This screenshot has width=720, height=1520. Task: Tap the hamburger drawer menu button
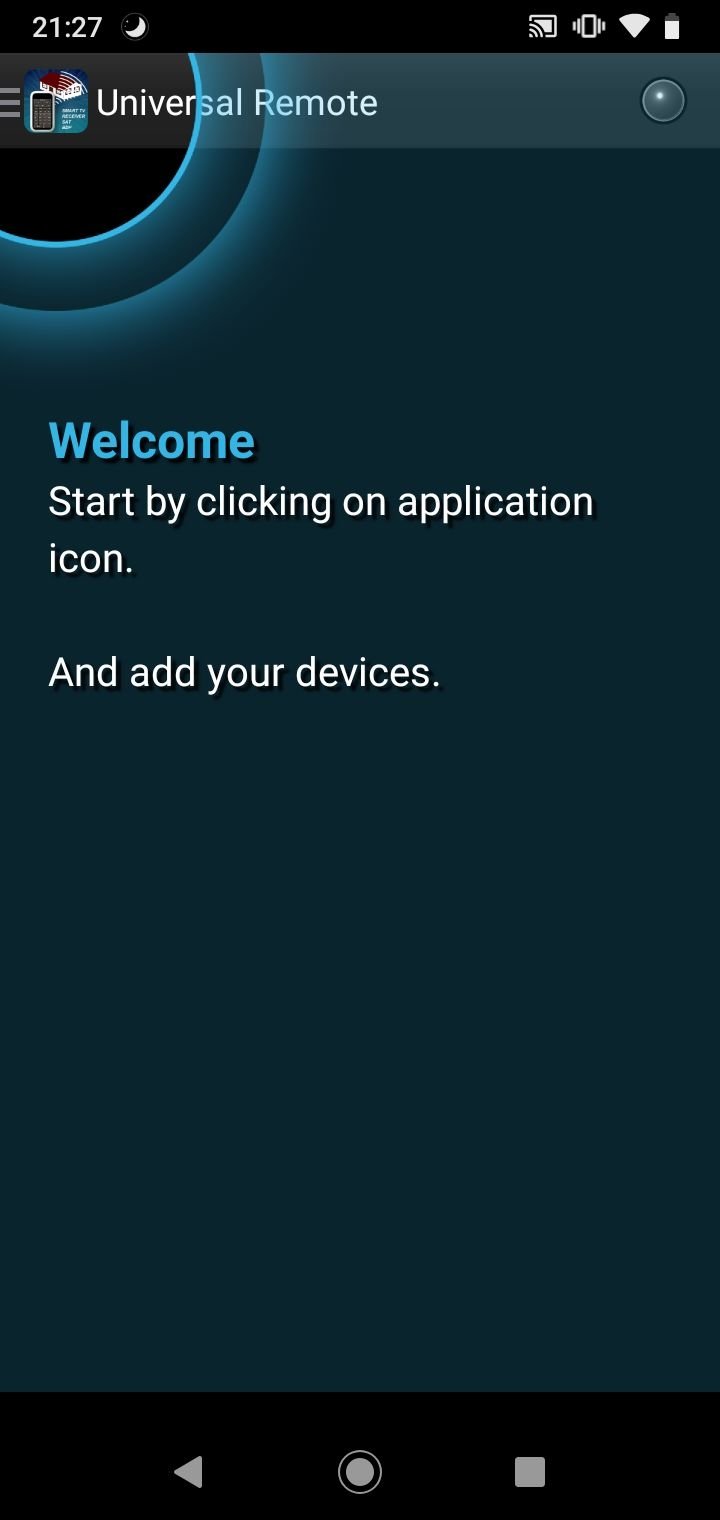pyautogui.click(x=10, y=102)
